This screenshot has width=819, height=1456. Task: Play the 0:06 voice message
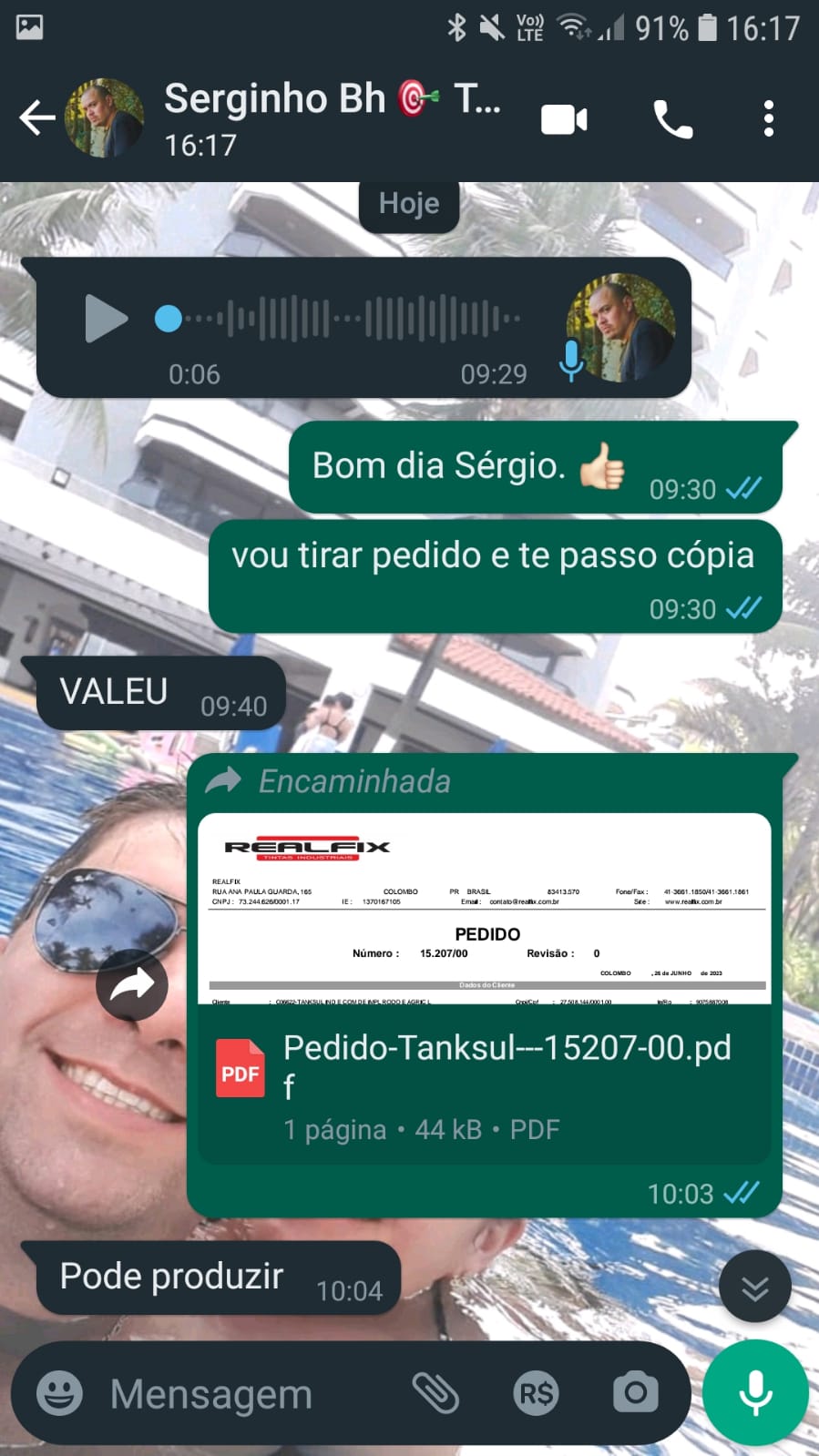click(106, 319)
